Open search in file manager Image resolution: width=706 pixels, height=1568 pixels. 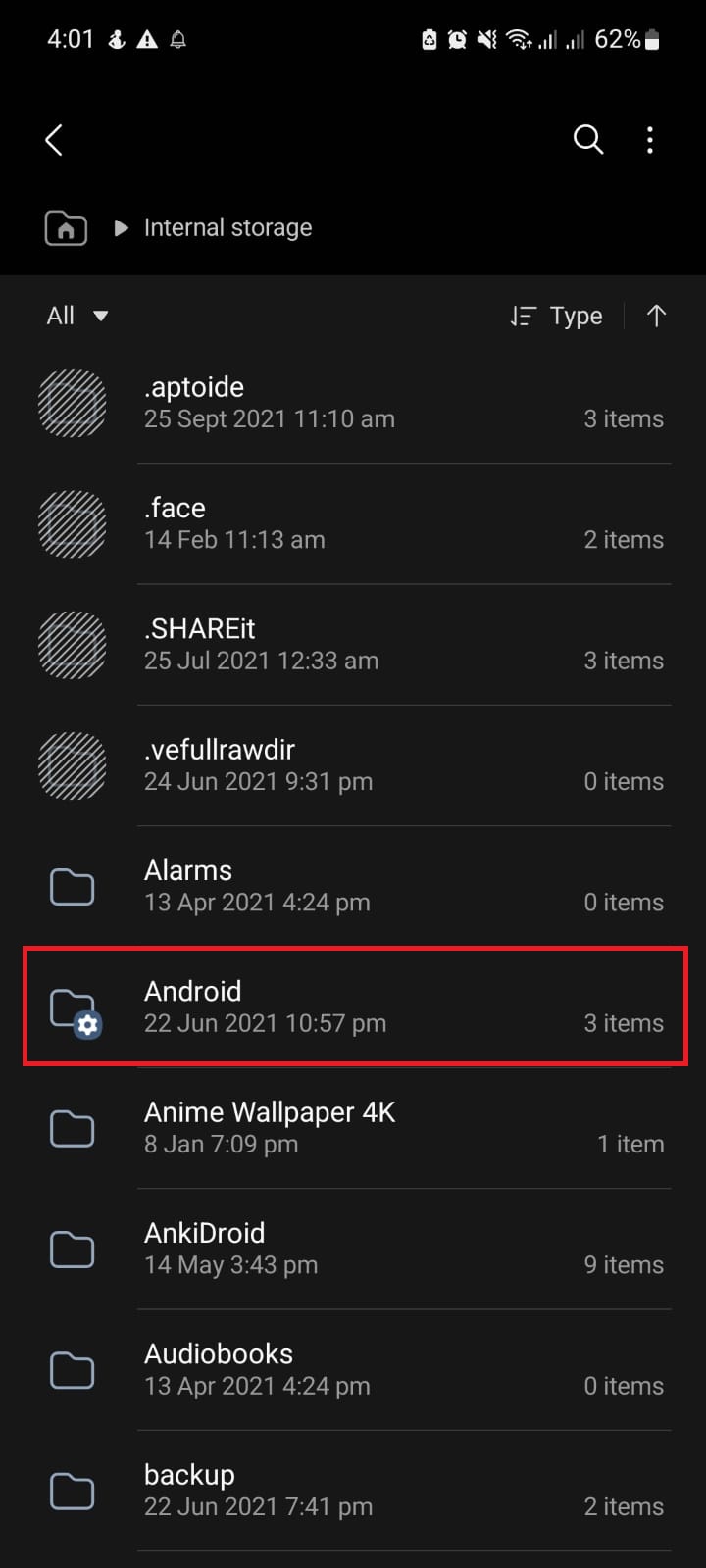(588, 139)
